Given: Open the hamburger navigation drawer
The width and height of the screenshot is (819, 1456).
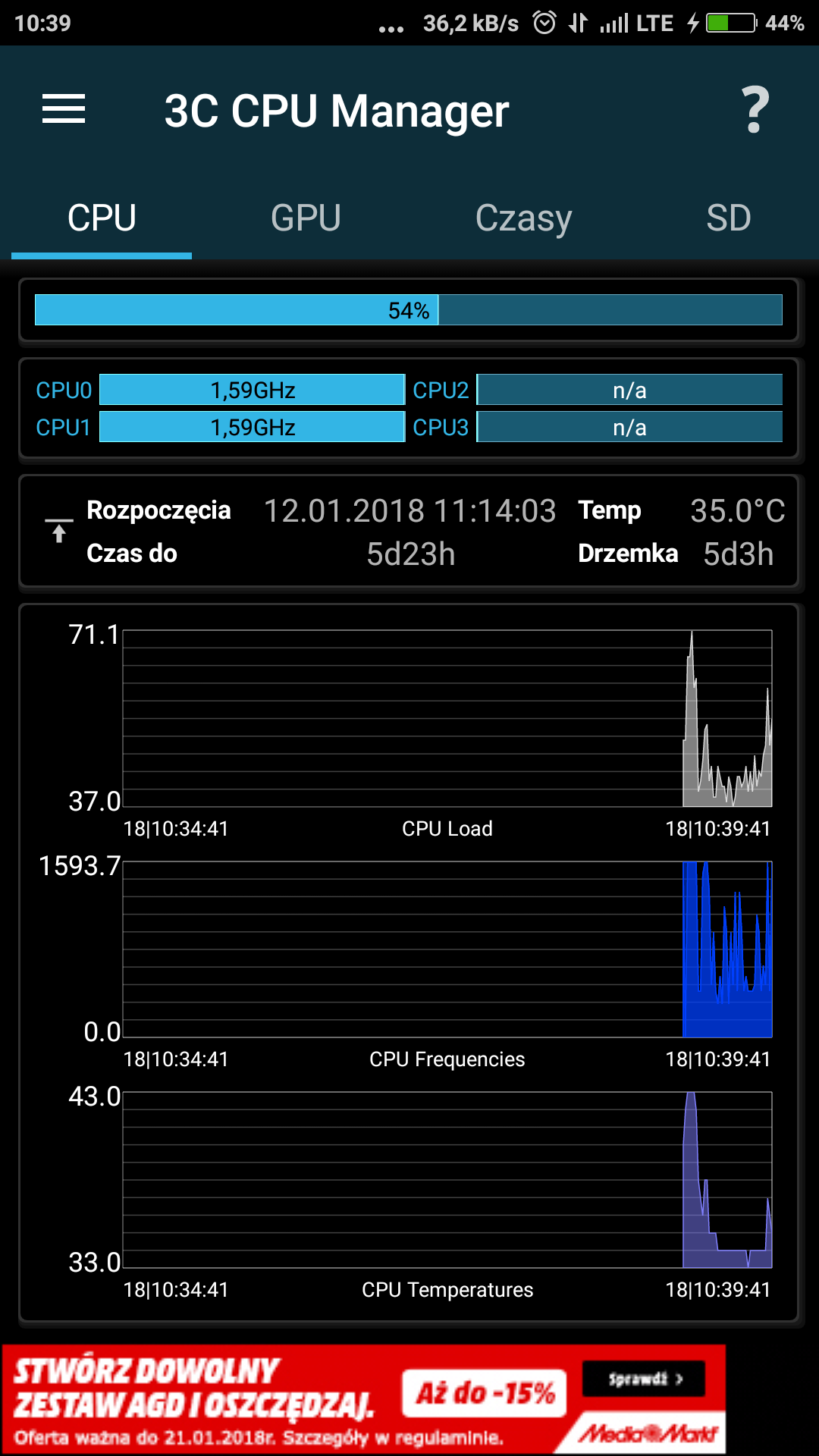Looking at the screenshot, I should 64,109.
